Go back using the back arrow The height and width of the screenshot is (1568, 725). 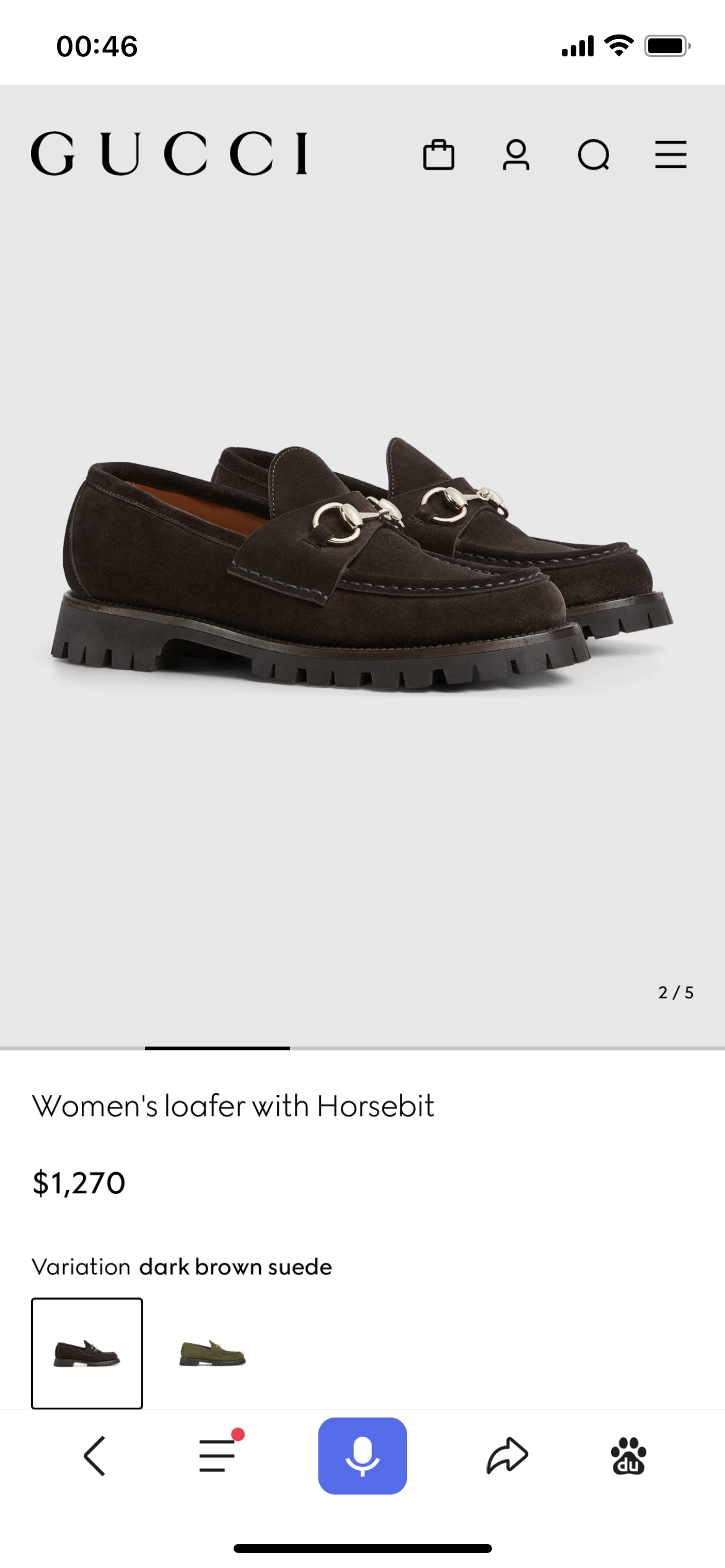[94, 1456]
